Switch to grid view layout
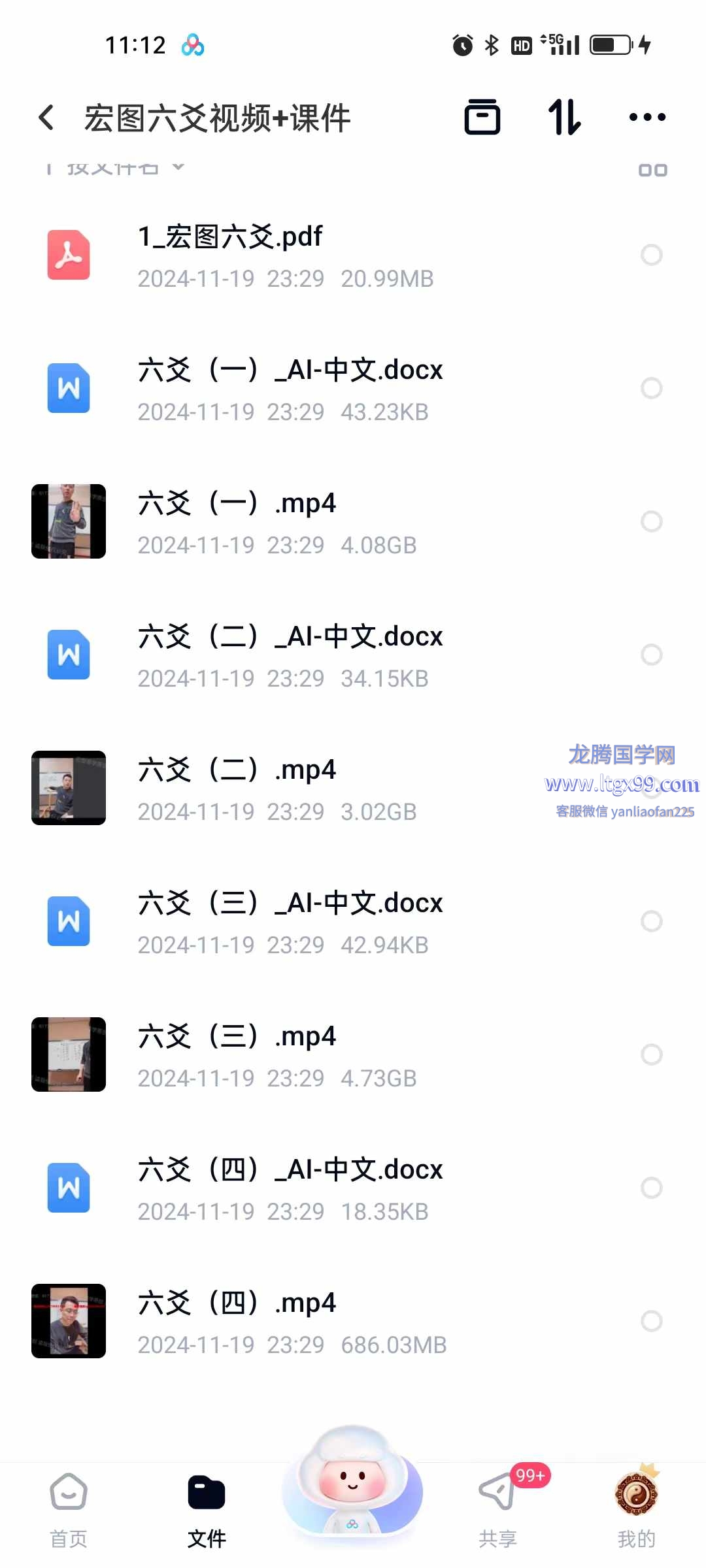 (652, 171)
